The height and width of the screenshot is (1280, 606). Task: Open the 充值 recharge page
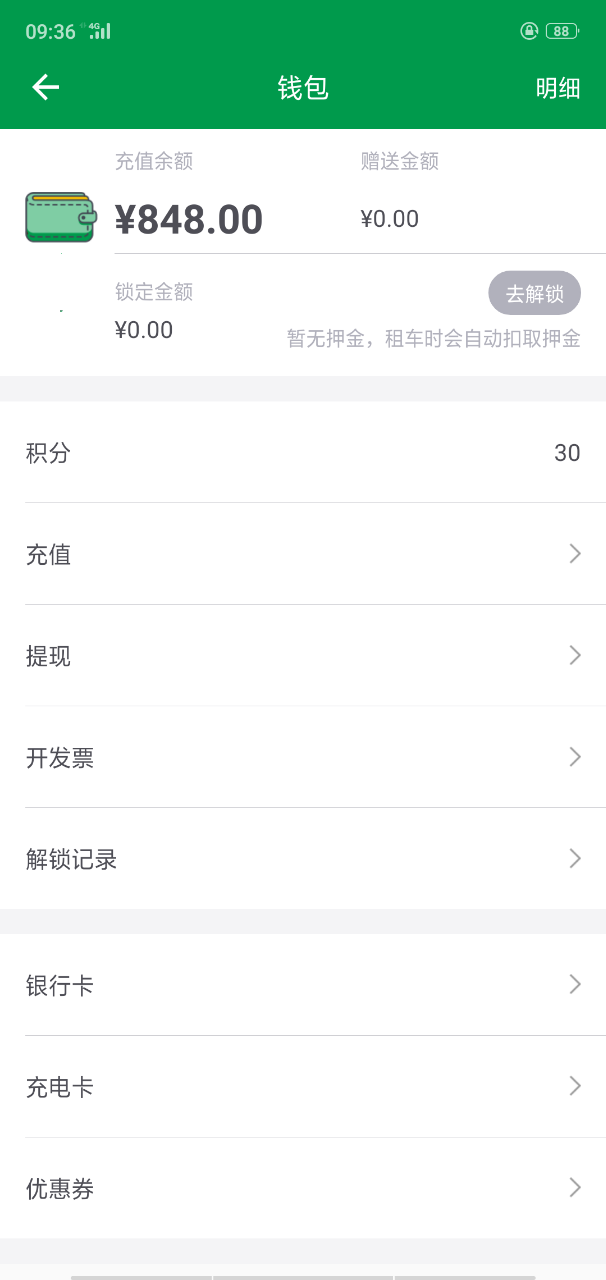(x=303, y=554)
